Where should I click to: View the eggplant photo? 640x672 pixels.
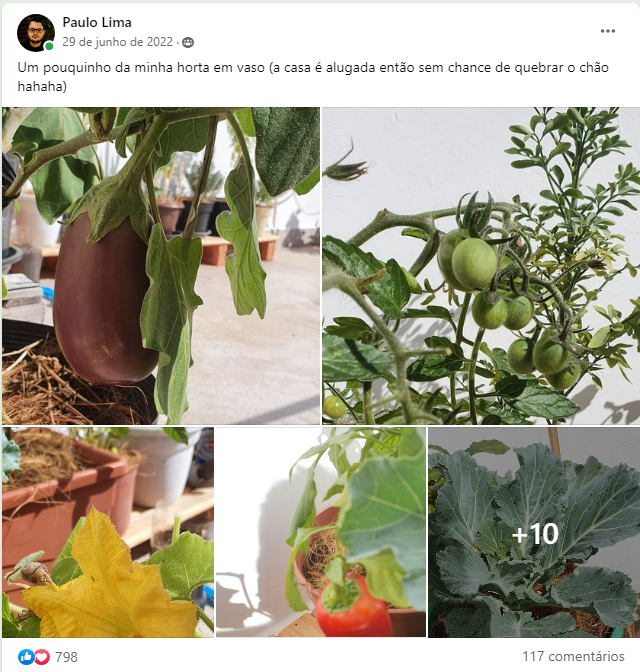160,265
